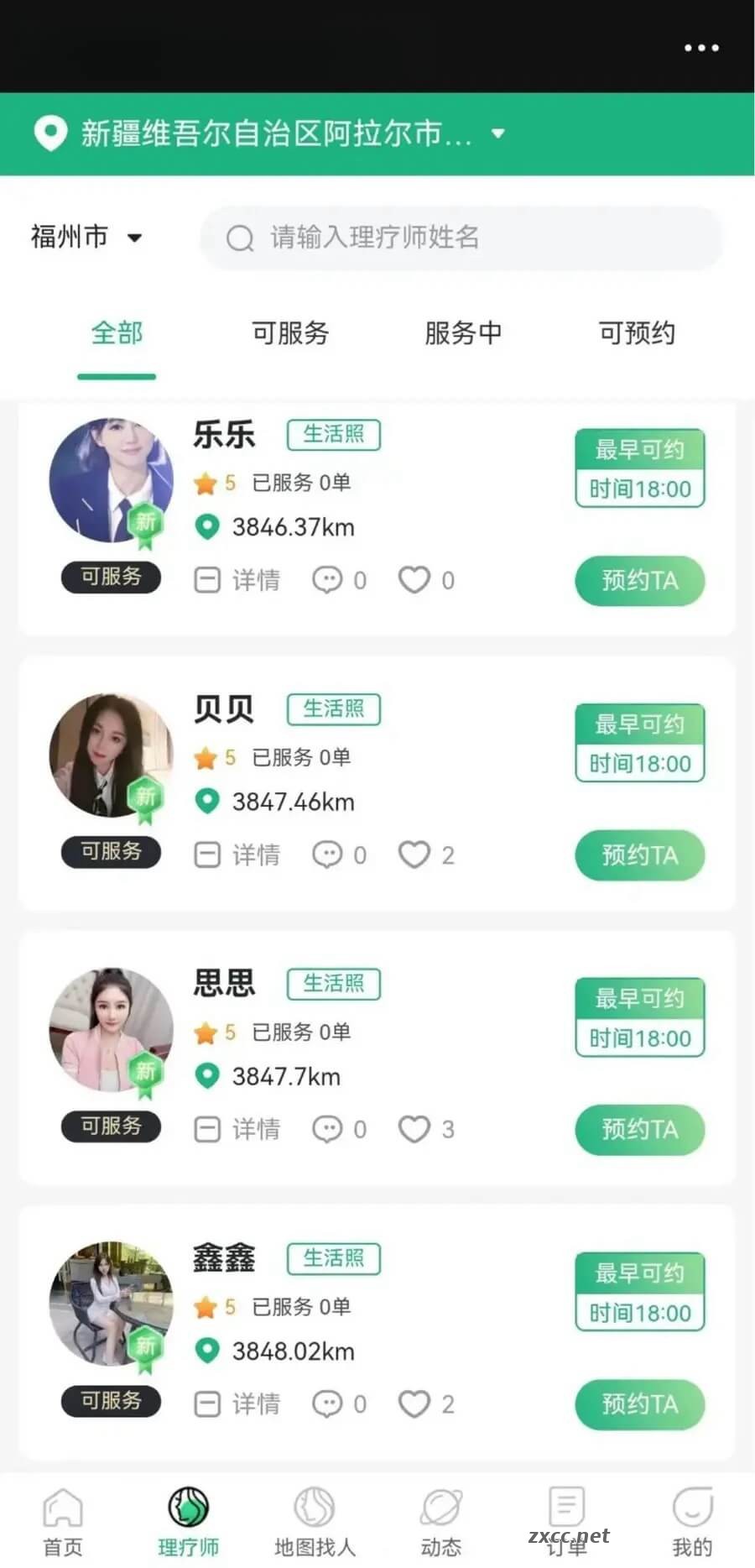The image size is (755, 1568).
Task: Open the 订单 tab
Action: coord(566,1523)
